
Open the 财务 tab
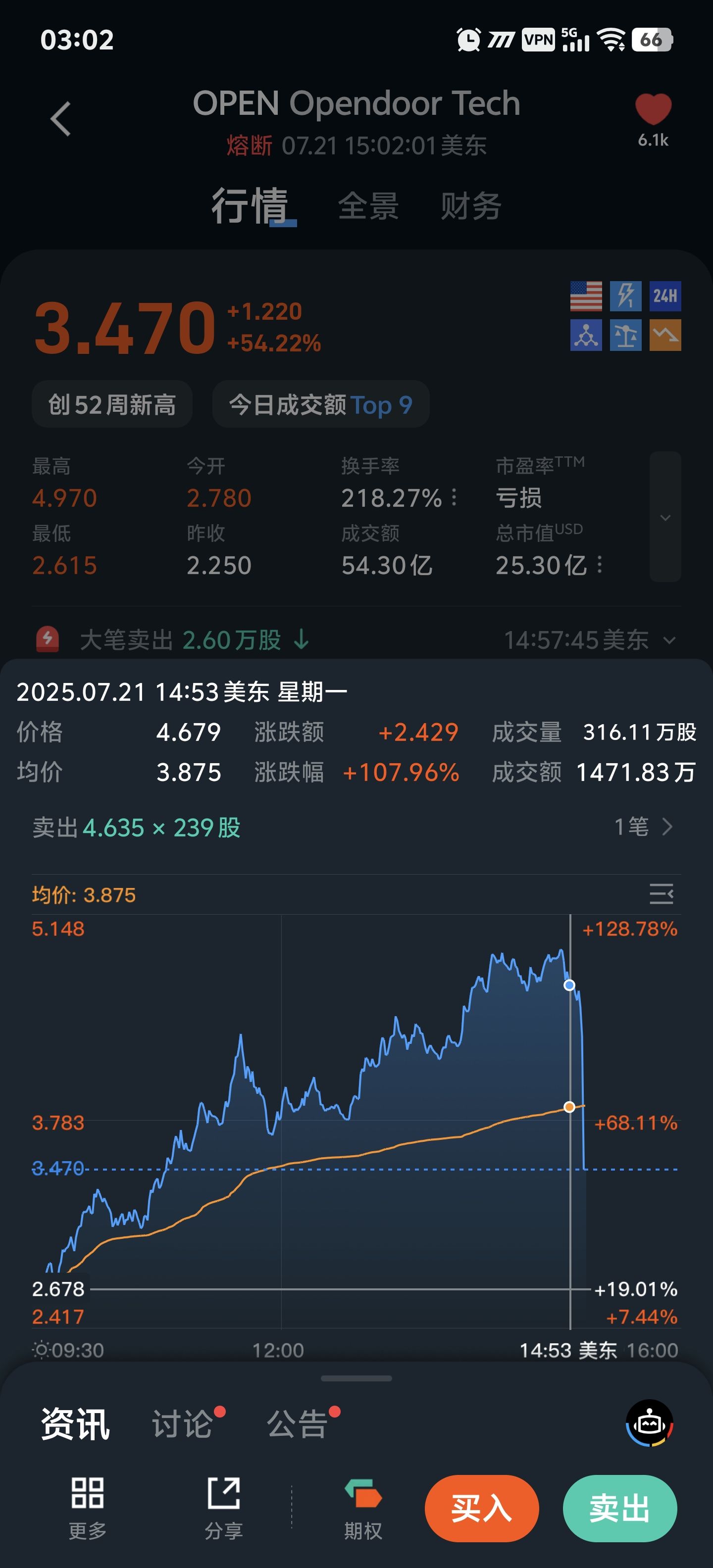[471, 206]
